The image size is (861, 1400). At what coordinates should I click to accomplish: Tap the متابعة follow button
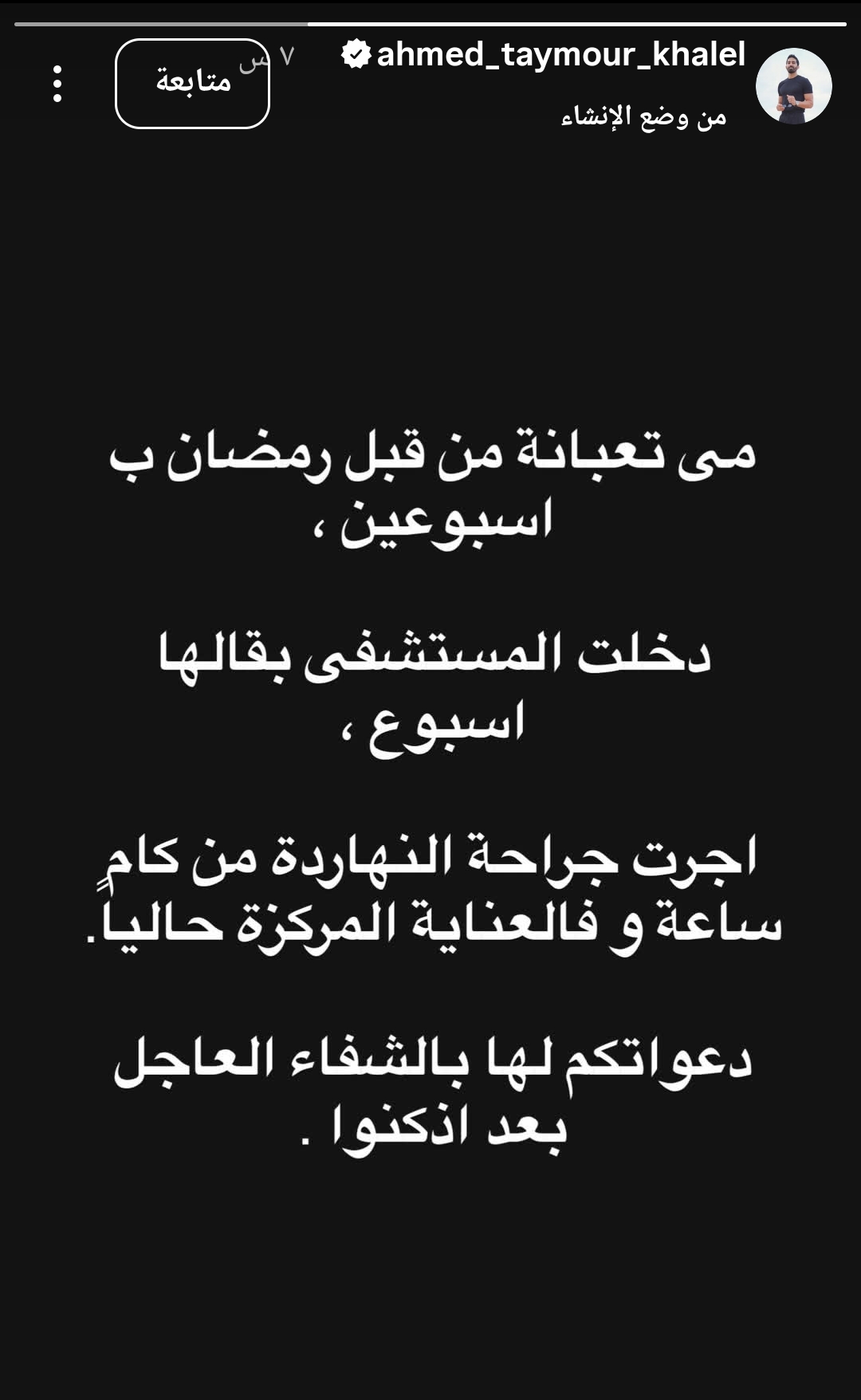tap(192, 84)
